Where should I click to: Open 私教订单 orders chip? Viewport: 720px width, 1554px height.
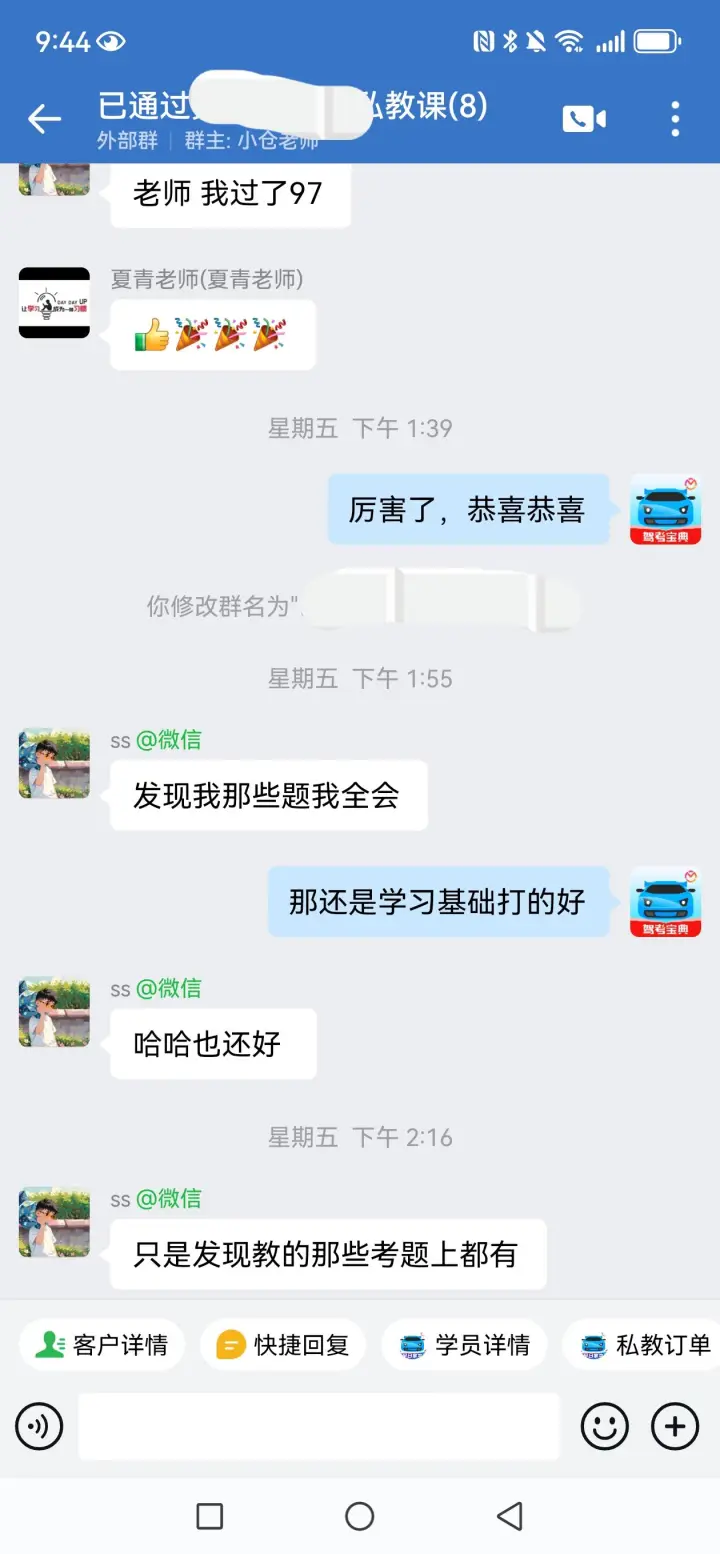click(645, 1345)
